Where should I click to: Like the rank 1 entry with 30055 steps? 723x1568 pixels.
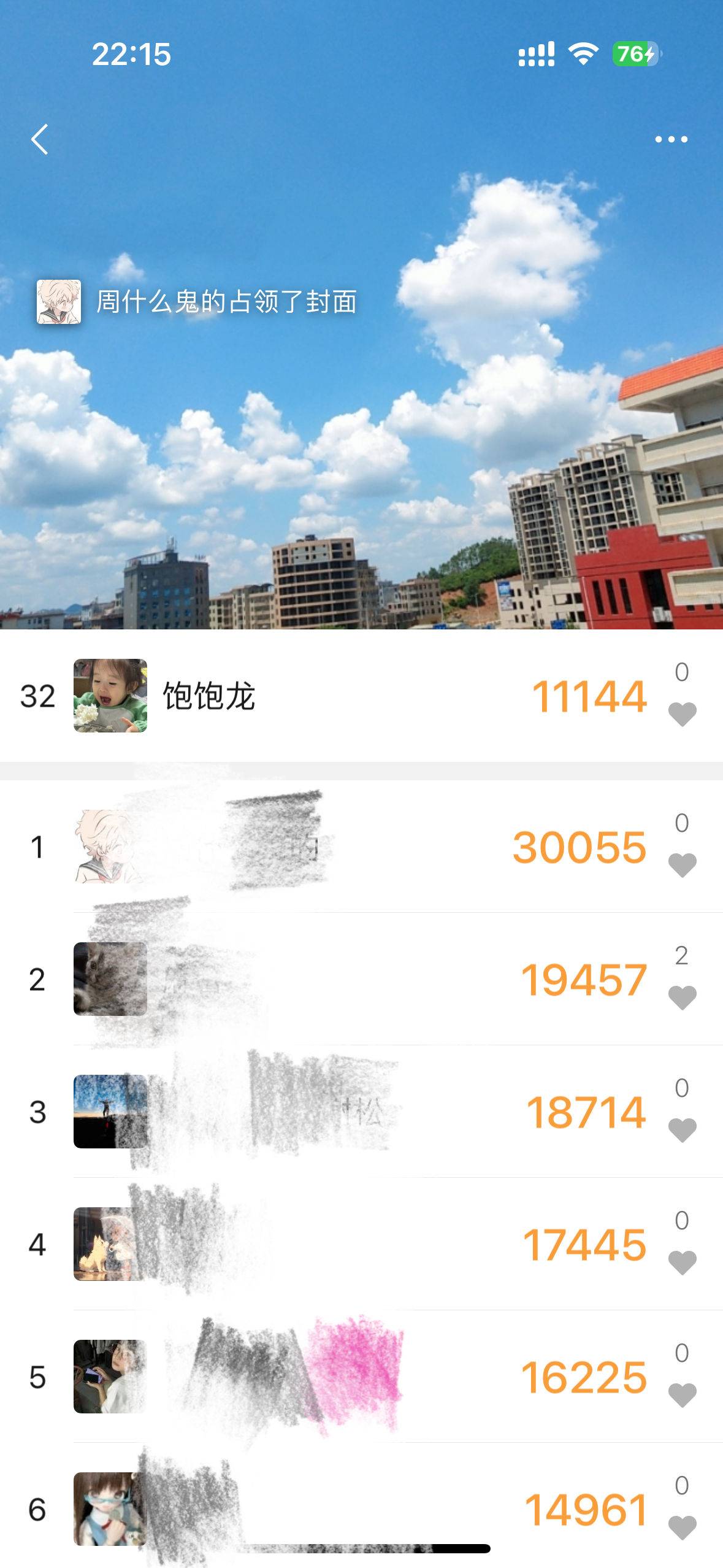coord(682,865)
